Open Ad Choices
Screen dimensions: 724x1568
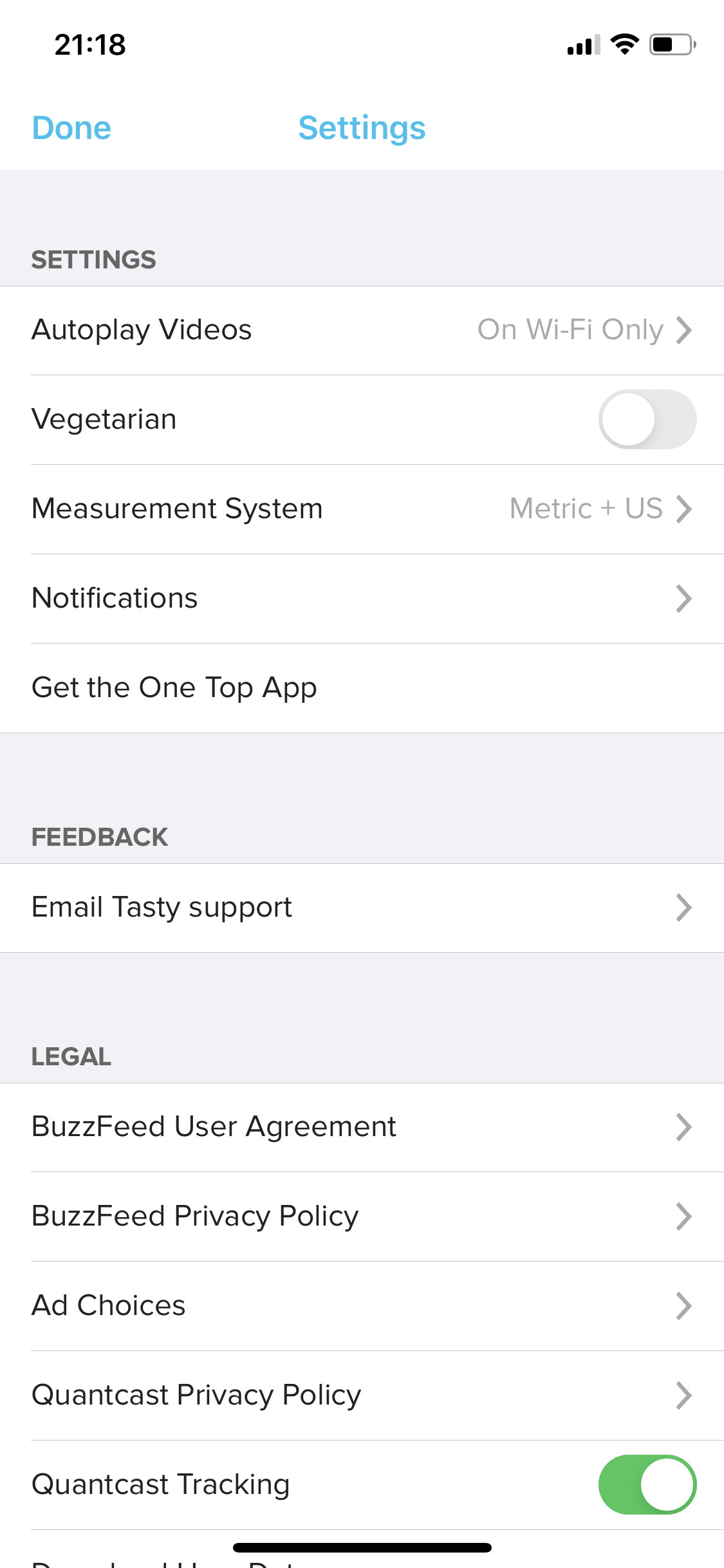pos(362,1306)
